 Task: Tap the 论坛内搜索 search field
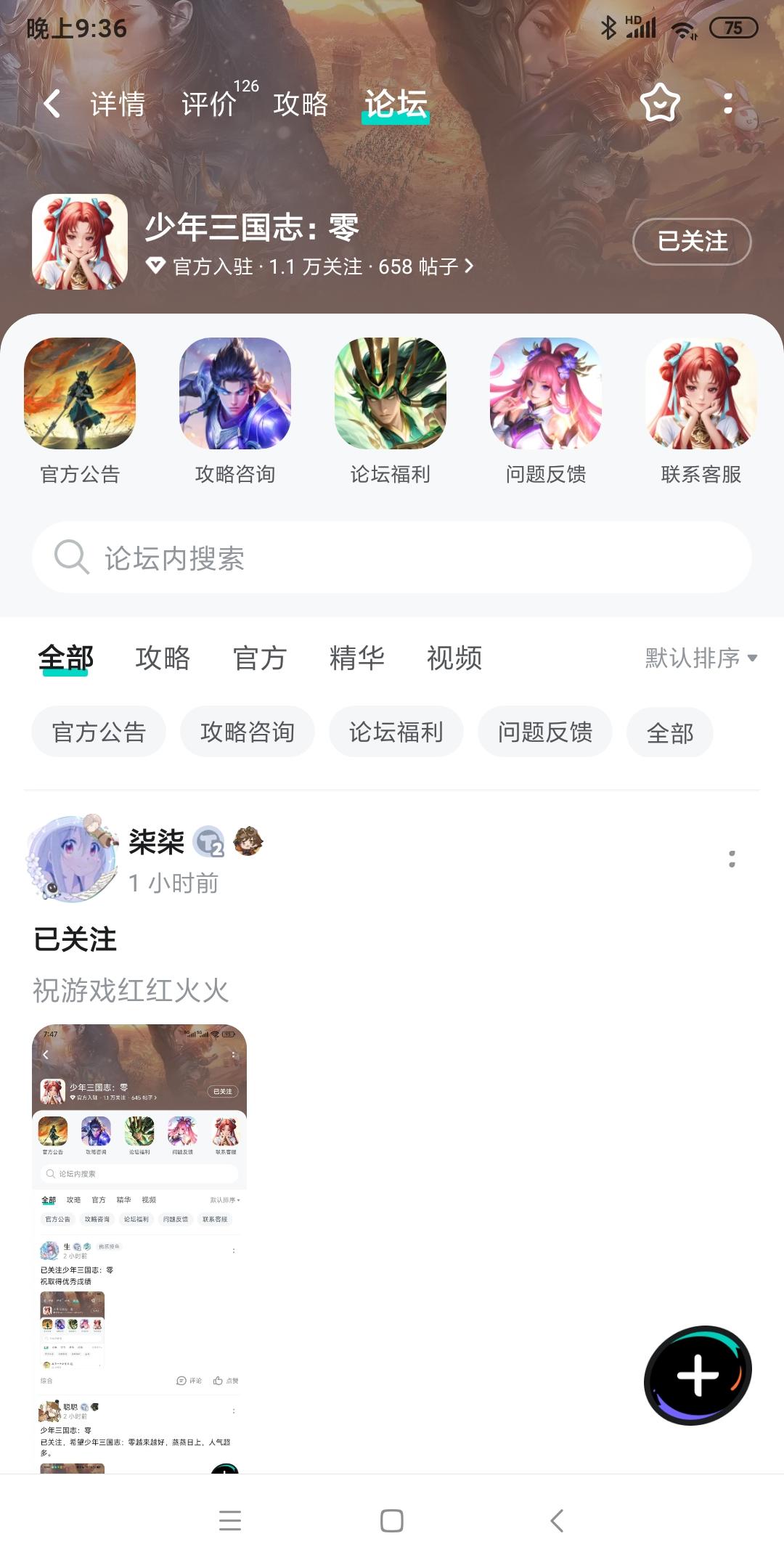pyautogui.click(x=392, y=558)
